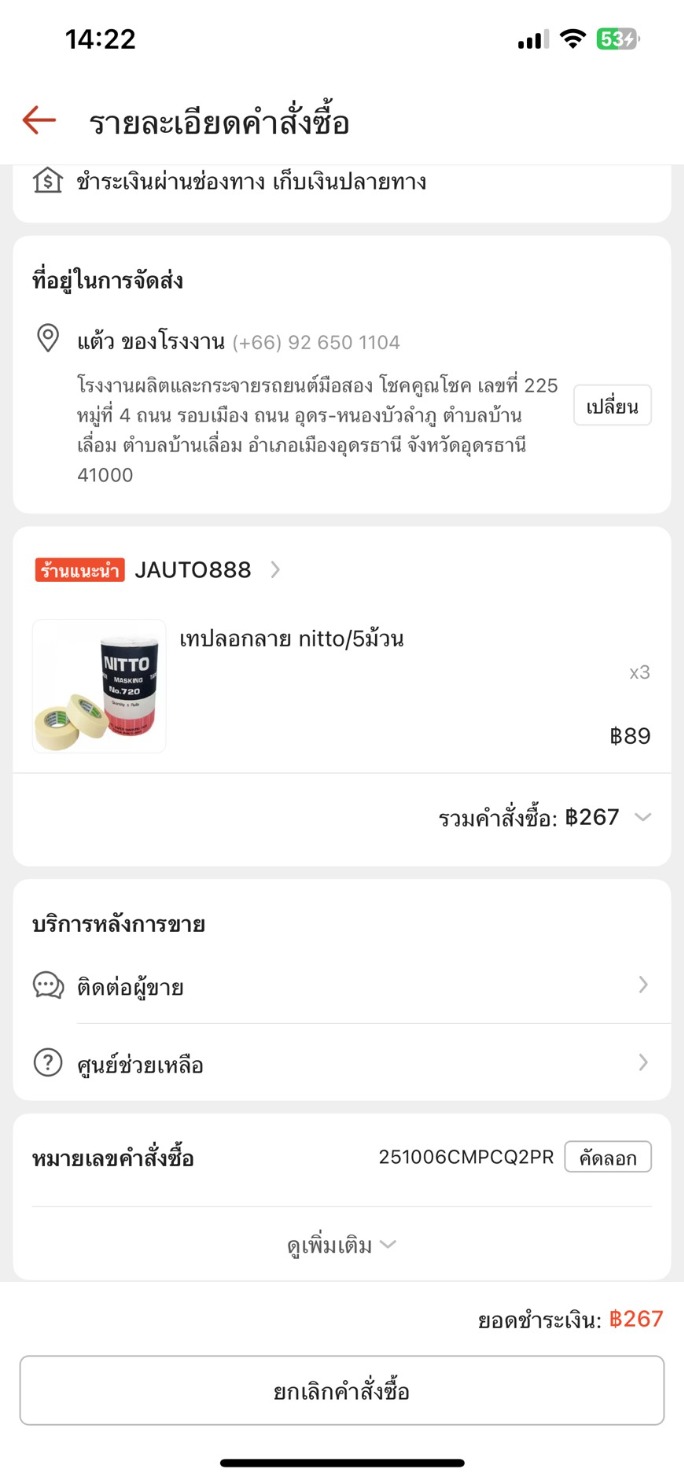684x1480 pixels.
Task: Expand the รวมคำสั่งซื้อ order total breakdown
Action: (x=643, y=817)
